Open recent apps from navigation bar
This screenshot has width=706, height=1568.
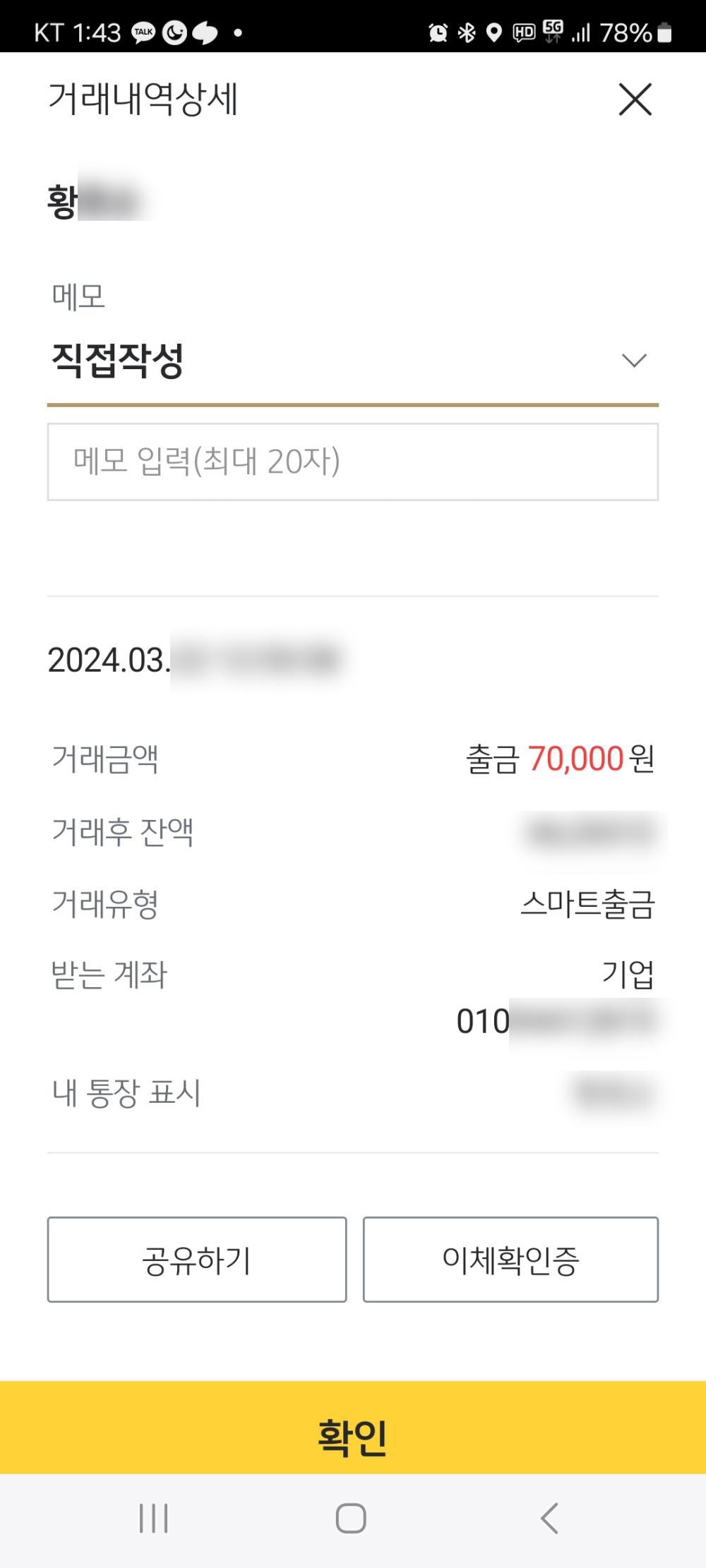coord(154,1518)
